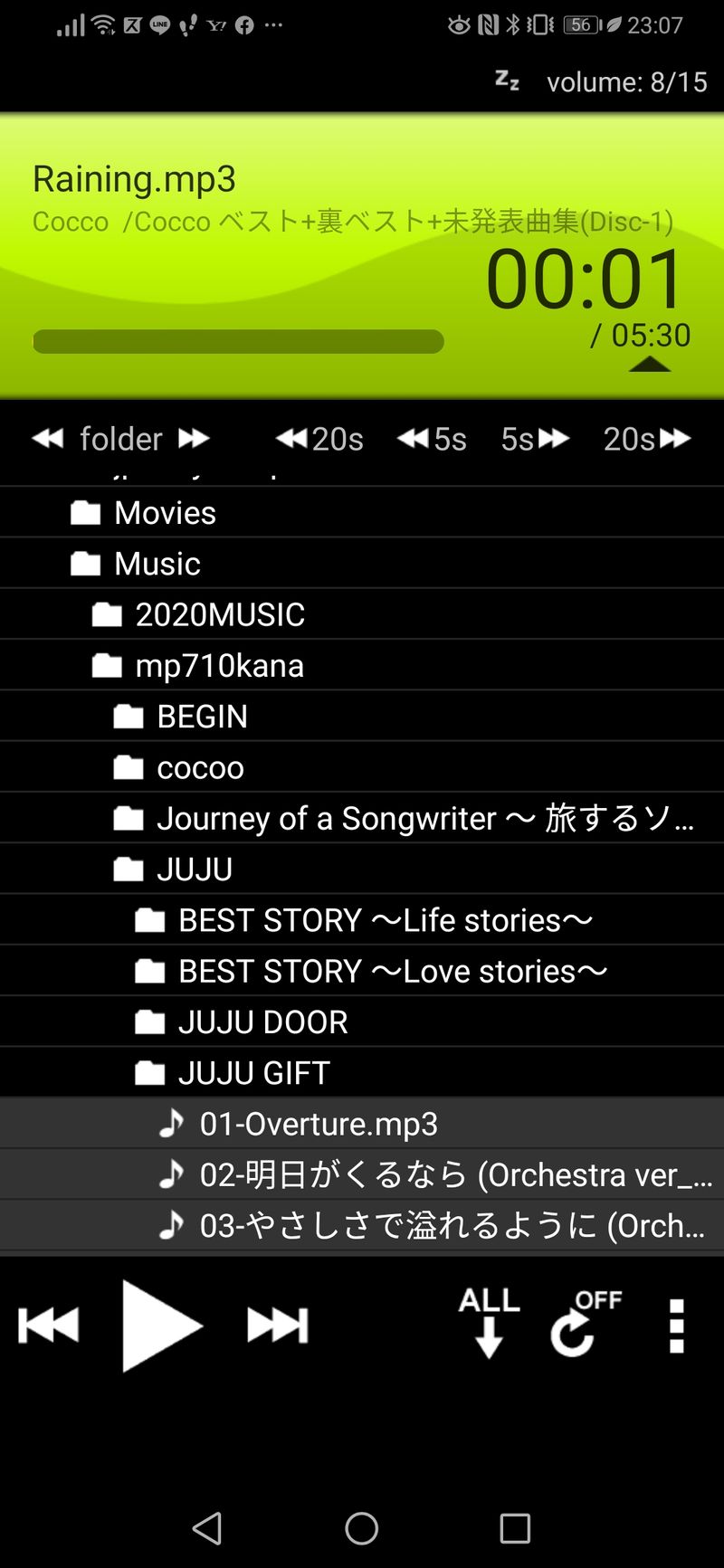Expand the JUJU DOOR folder
Screen dimensions: 724x1568
262,1022
